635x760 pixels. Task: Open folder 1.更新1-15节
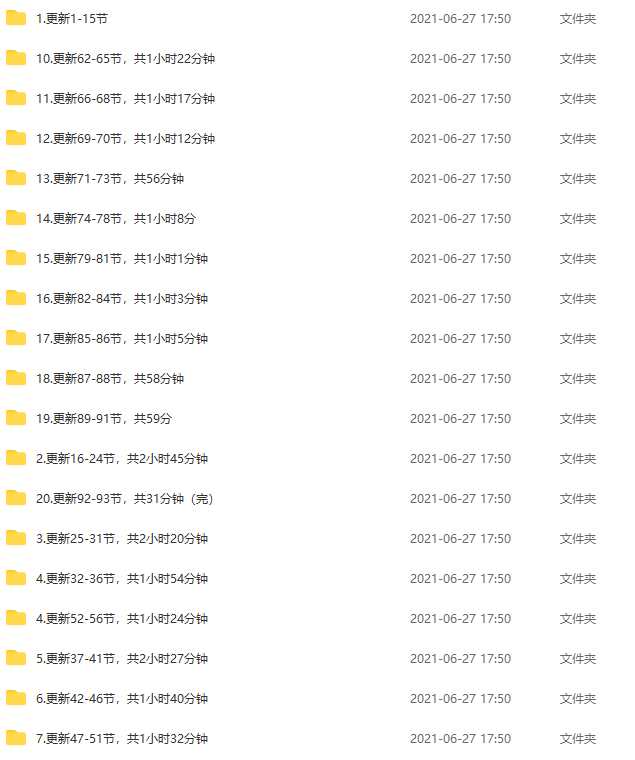click(72, 19)
